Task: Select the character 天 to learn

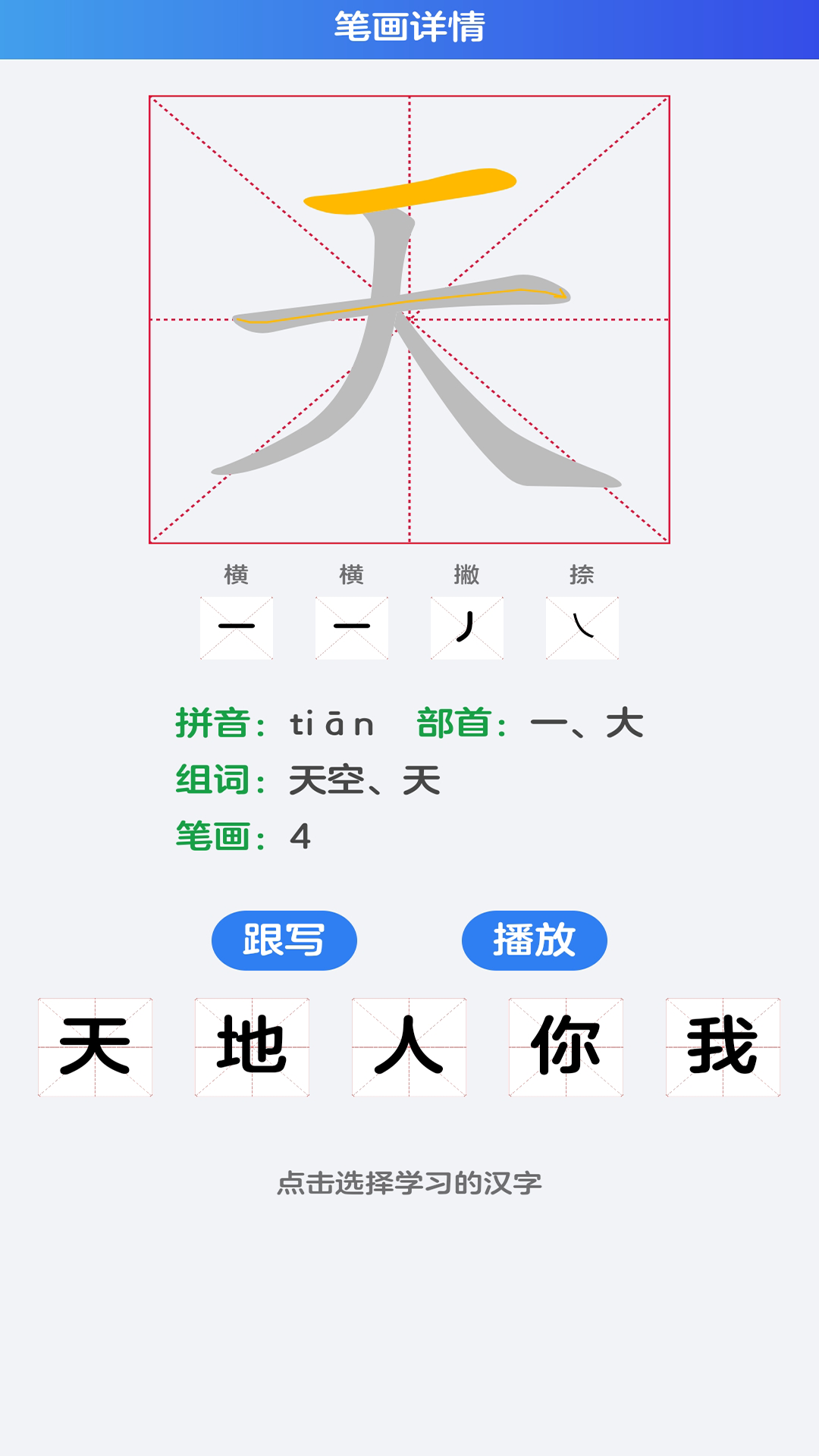Action: click(x=96, y=1046)
